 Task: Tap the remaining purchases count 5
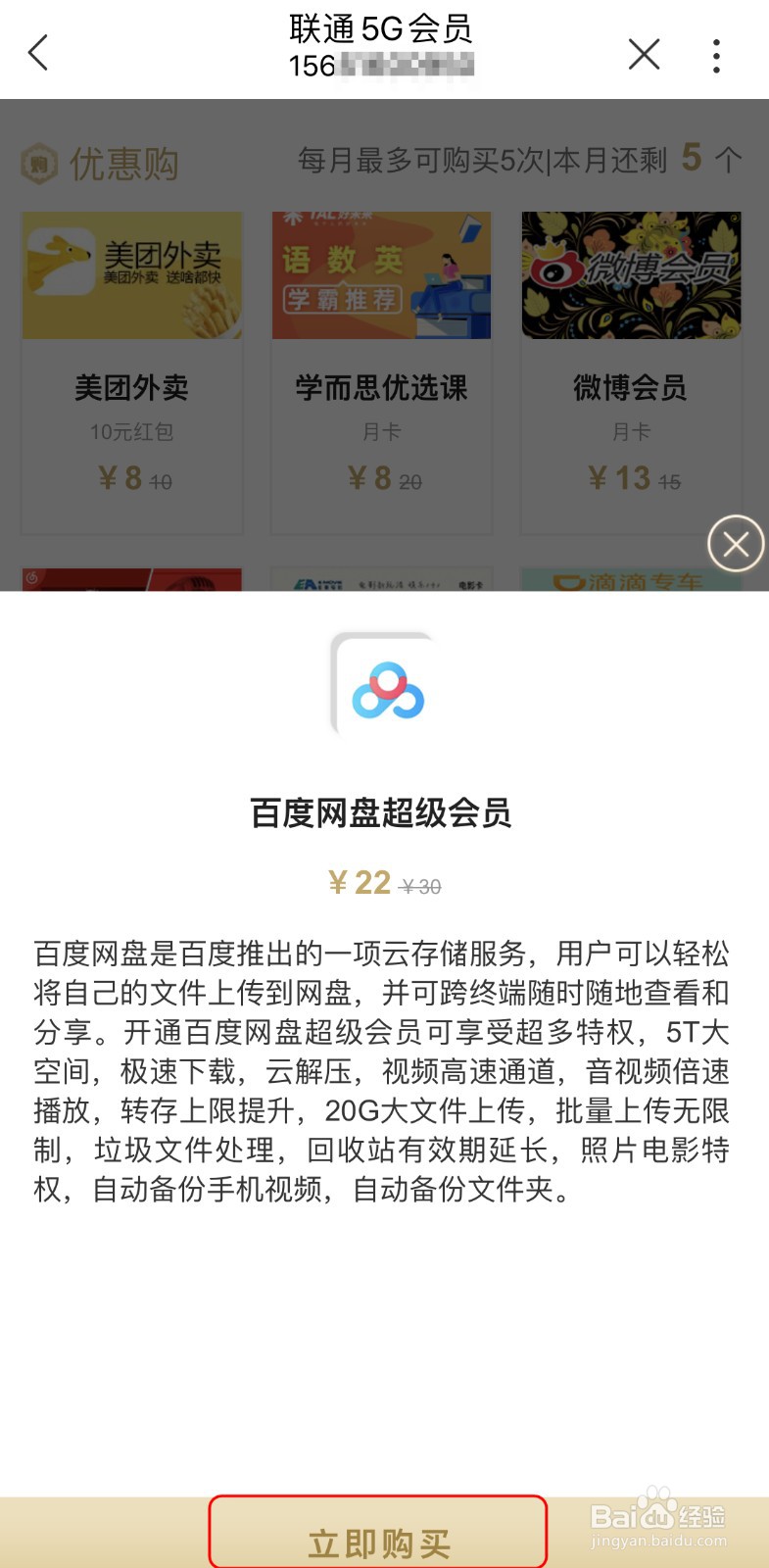pyautogui.click(x=692, y=160)
